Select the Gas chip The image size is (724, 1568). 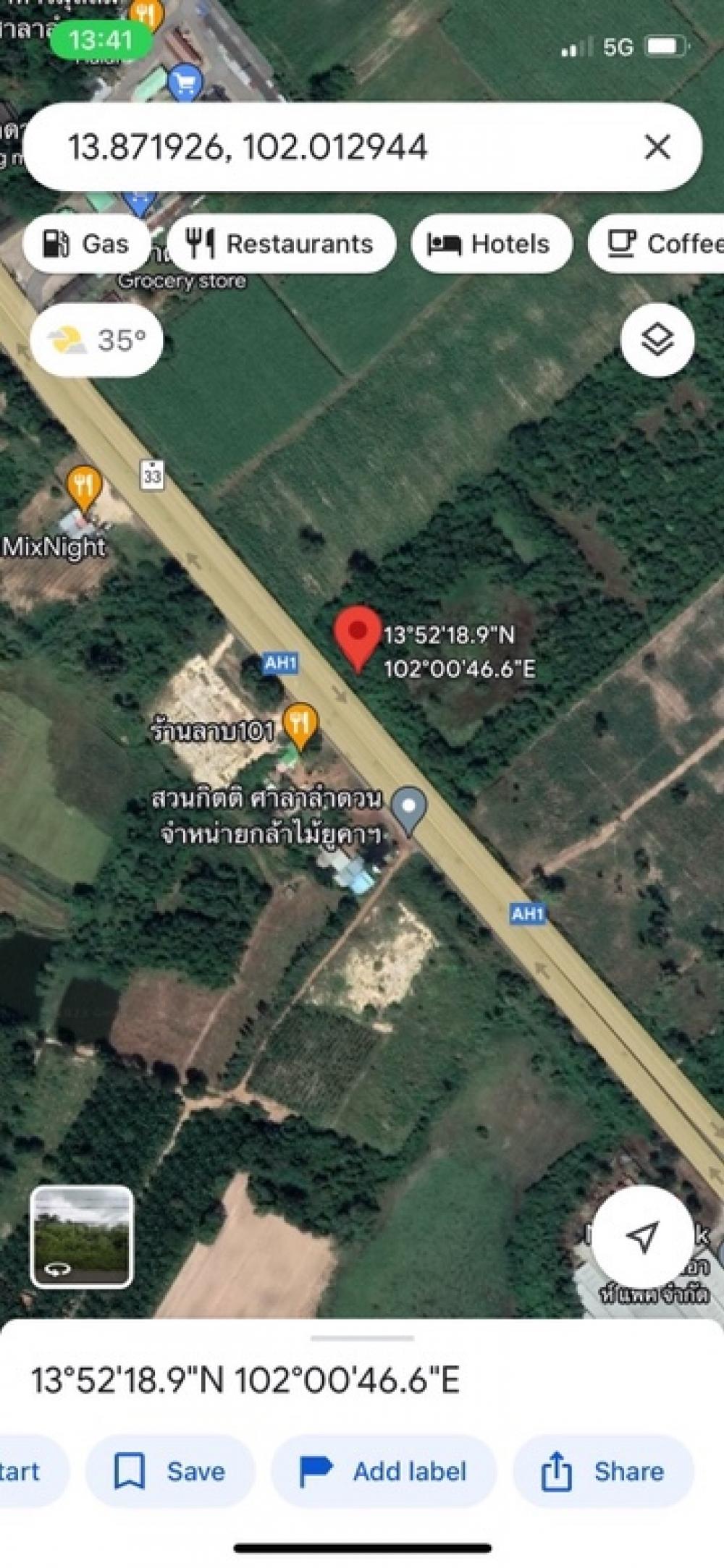[86, 244]
